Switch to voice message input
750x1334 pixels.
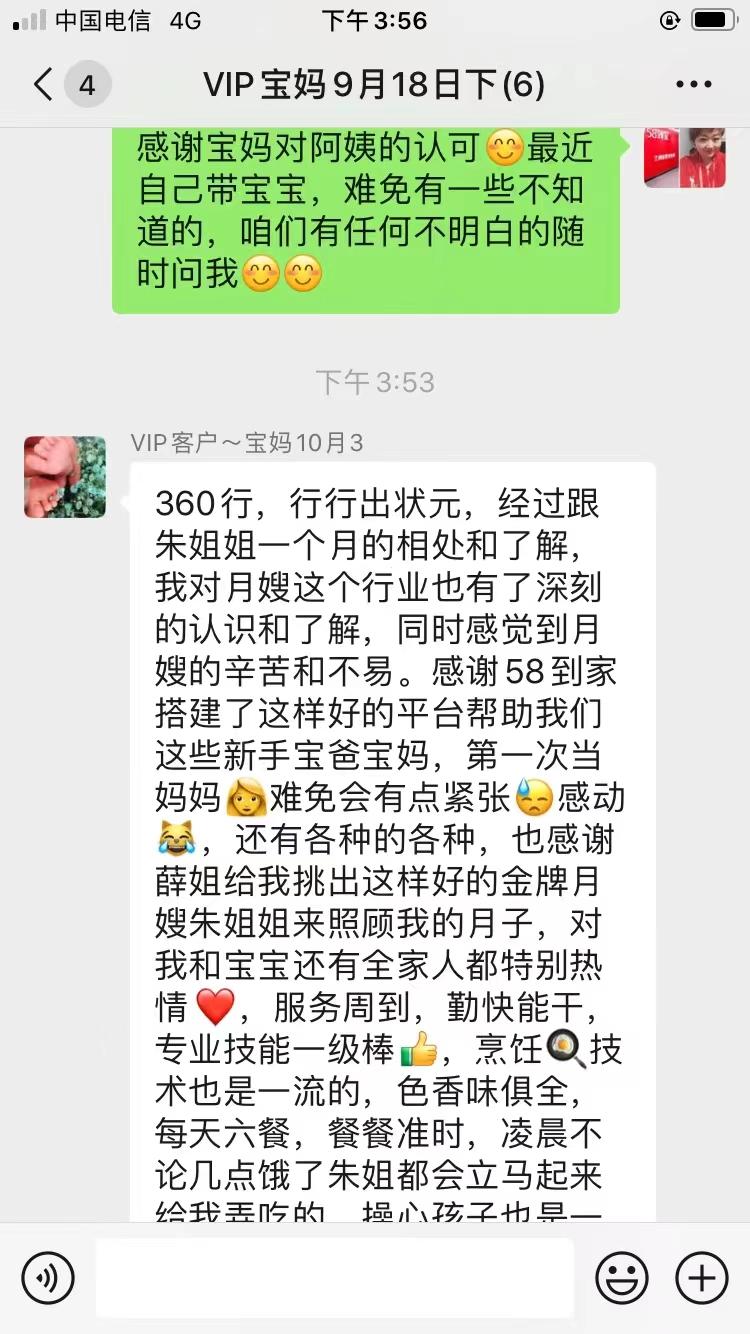[48, 1278]
